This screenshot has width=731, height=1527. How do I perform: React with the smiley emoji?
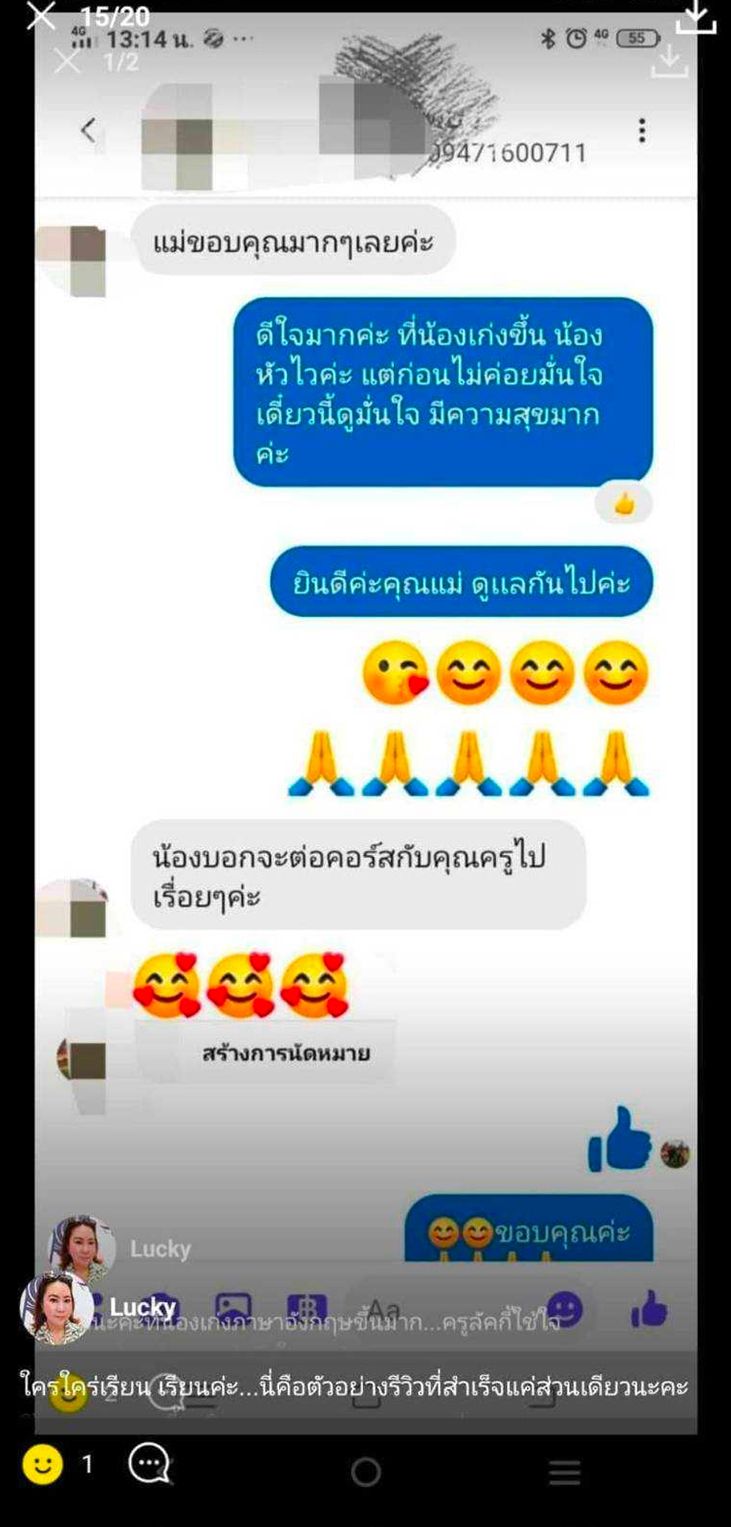42,1465
